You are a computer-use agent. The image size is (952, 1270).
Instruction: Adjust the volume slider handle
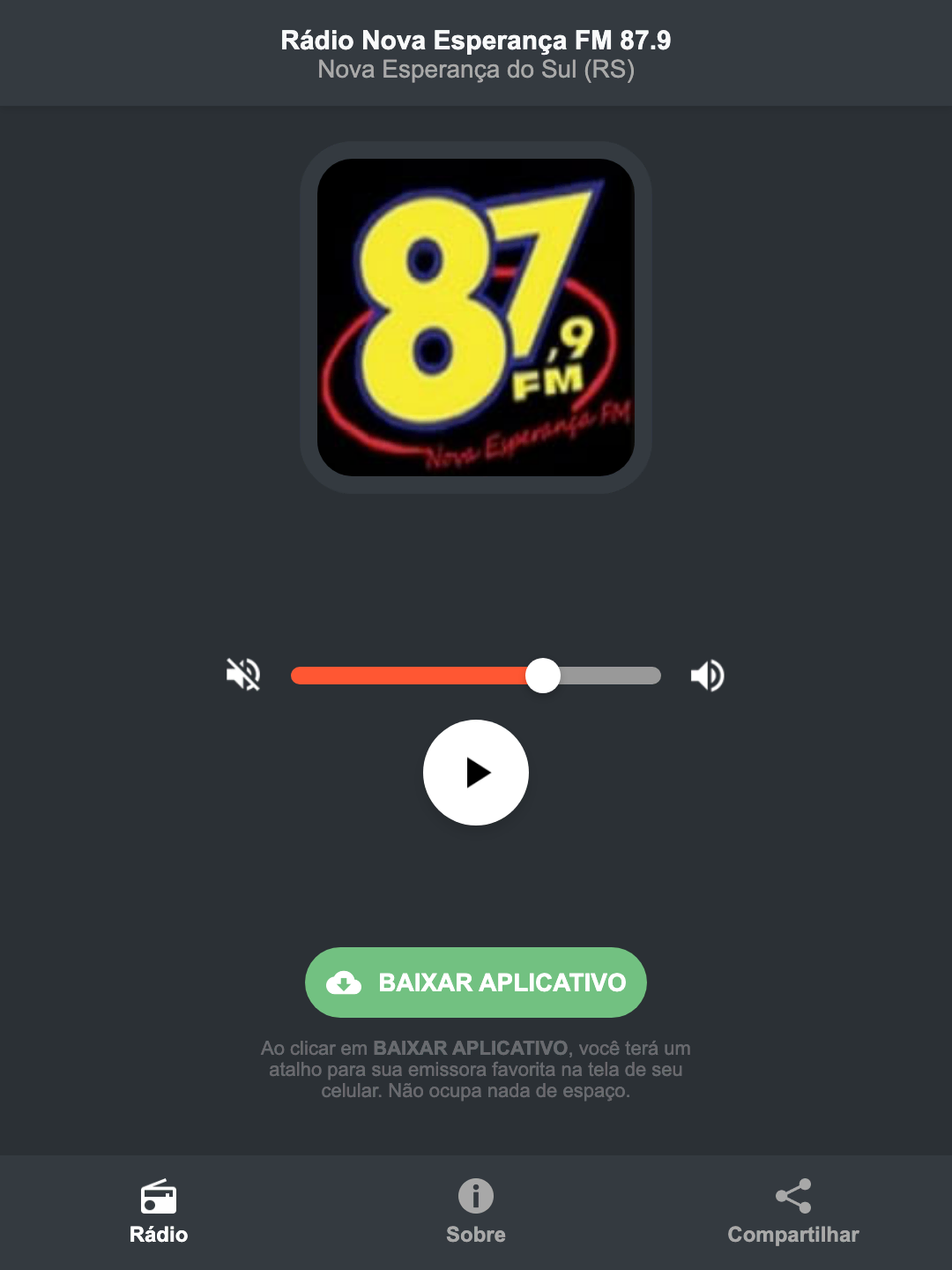543,675
